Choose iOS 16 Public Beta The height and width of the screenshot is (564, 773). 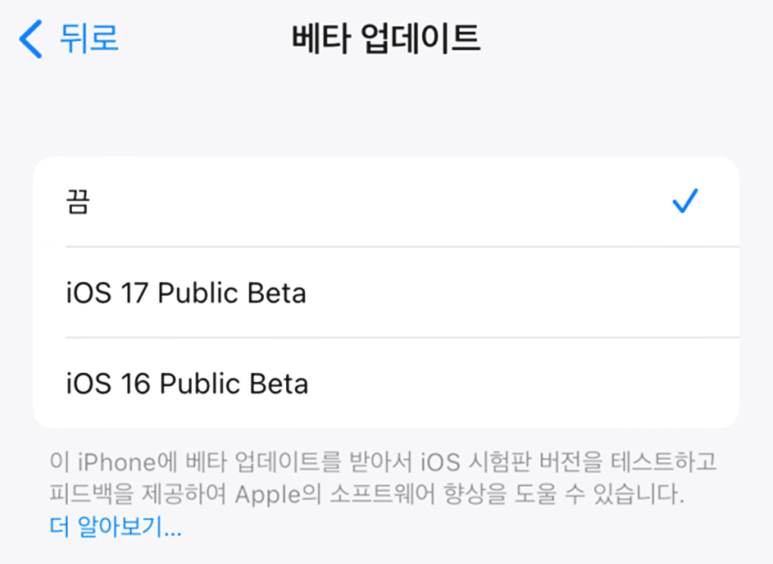point(385,383)
